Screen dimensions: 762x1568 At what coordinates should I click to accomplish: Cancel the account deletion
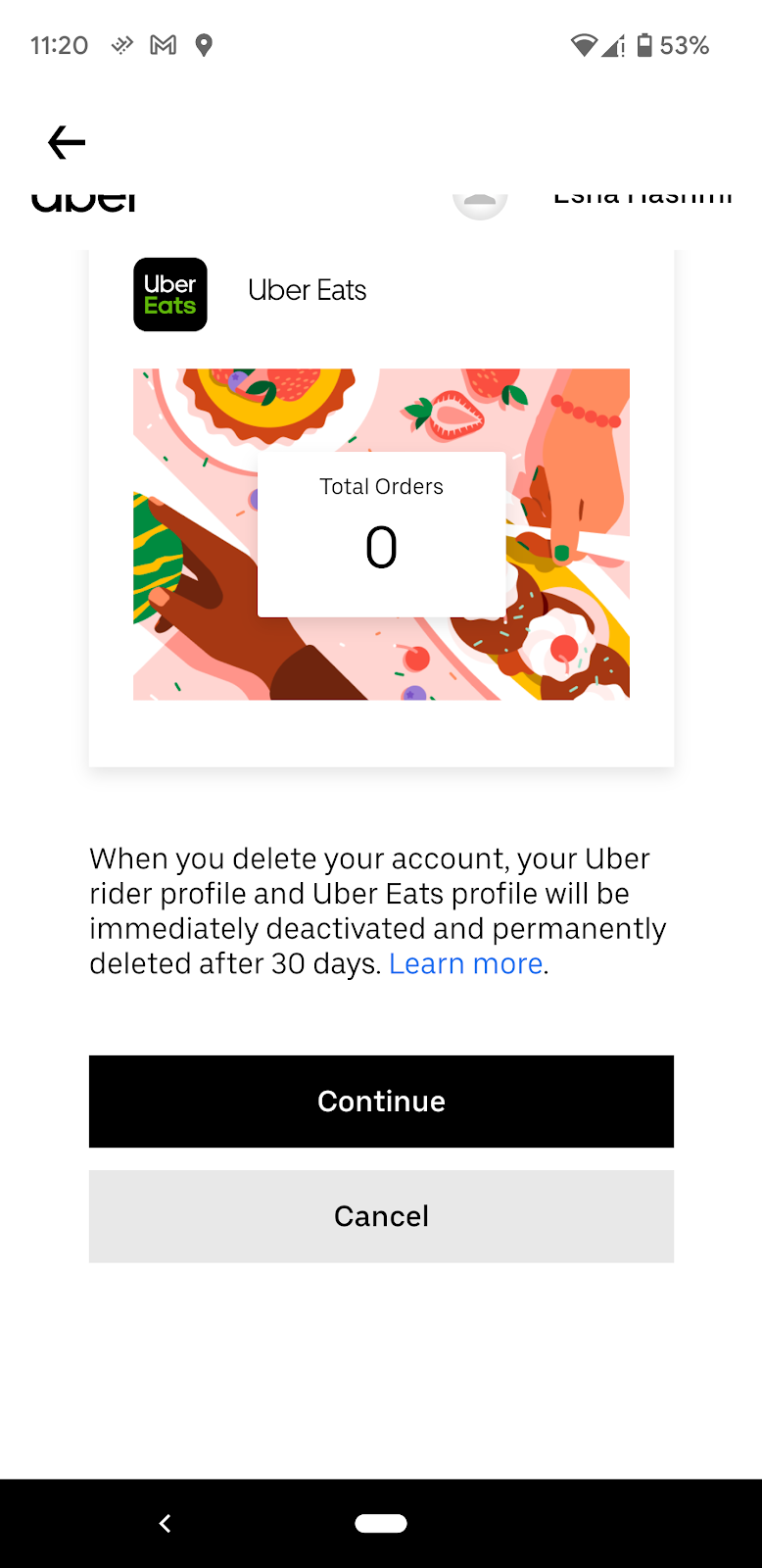[381, 1216]
